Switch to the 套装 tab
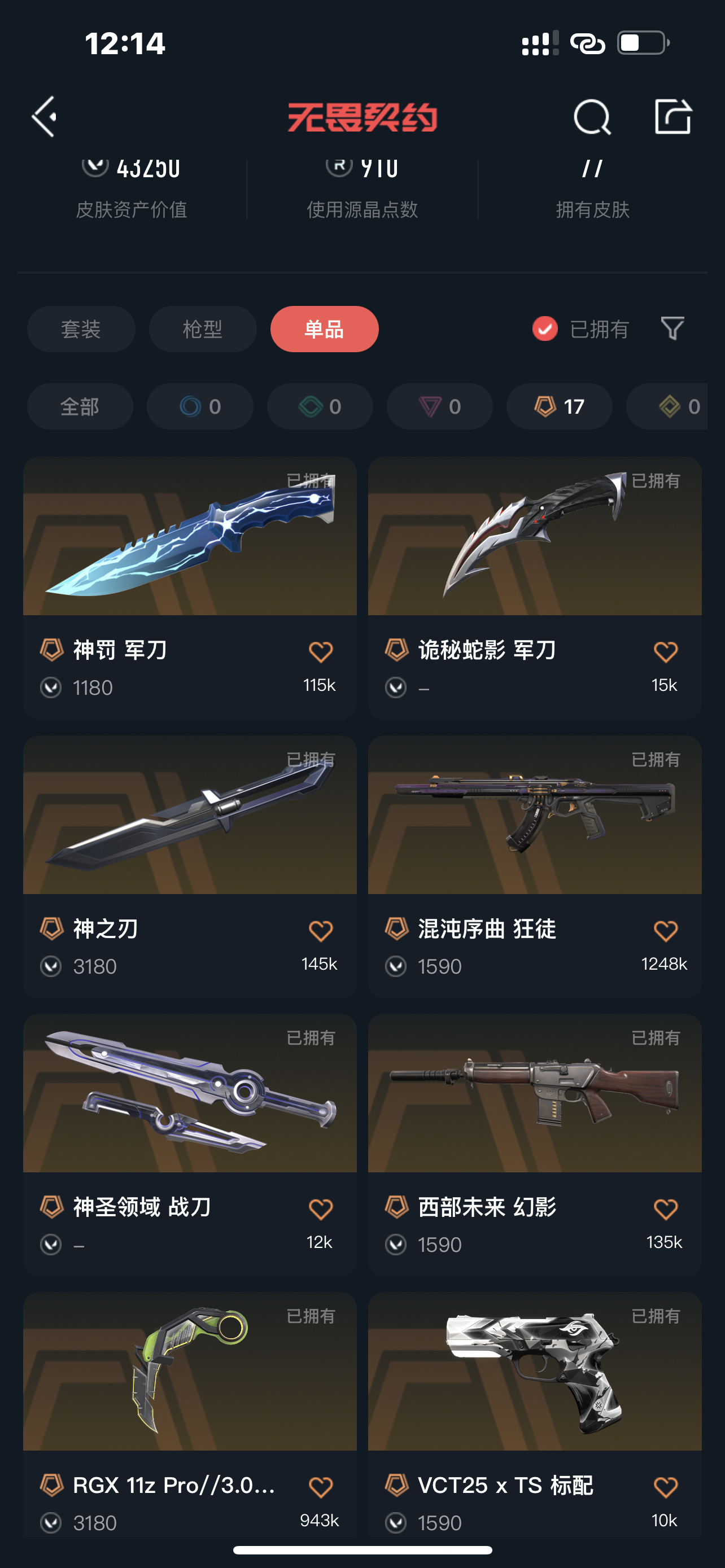Image resolution: width=725 pixels, height=1568 pixels. [x=81, y=329]
